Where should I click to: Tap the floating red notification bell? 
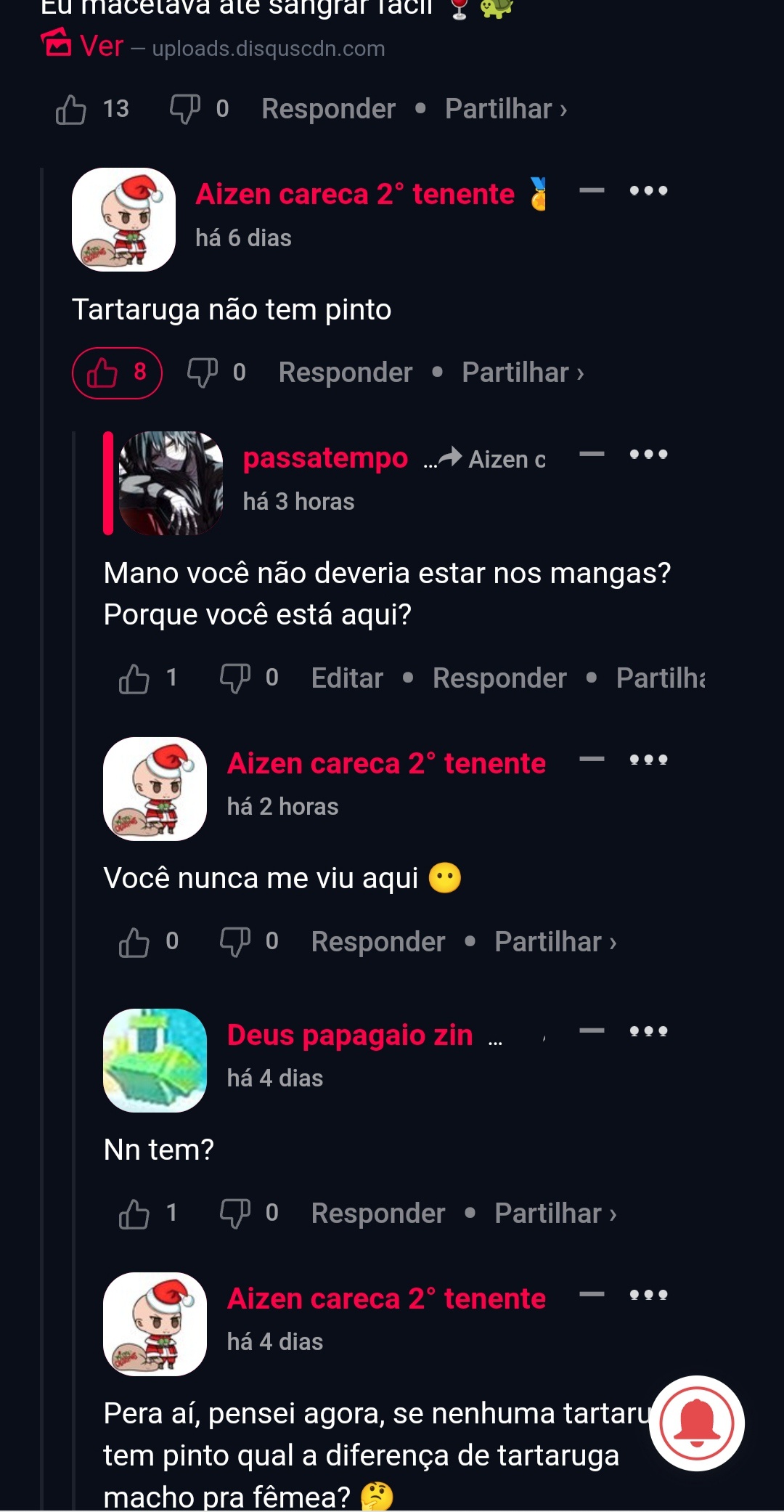[697, 1423]
